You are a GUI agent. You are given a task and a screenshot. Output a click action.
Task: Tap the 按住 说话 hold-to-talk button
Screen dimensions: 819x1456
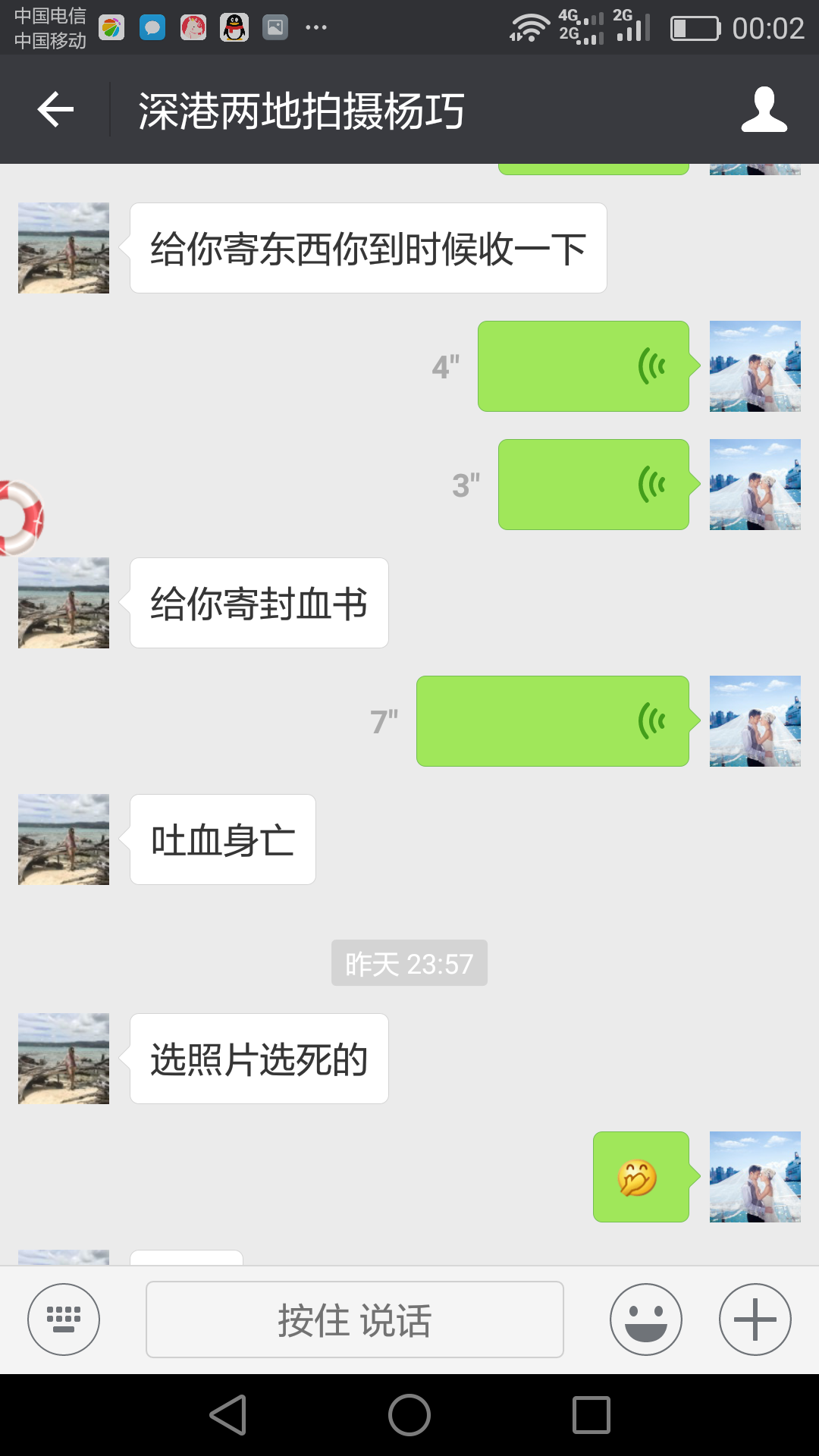coord(355,1319)
